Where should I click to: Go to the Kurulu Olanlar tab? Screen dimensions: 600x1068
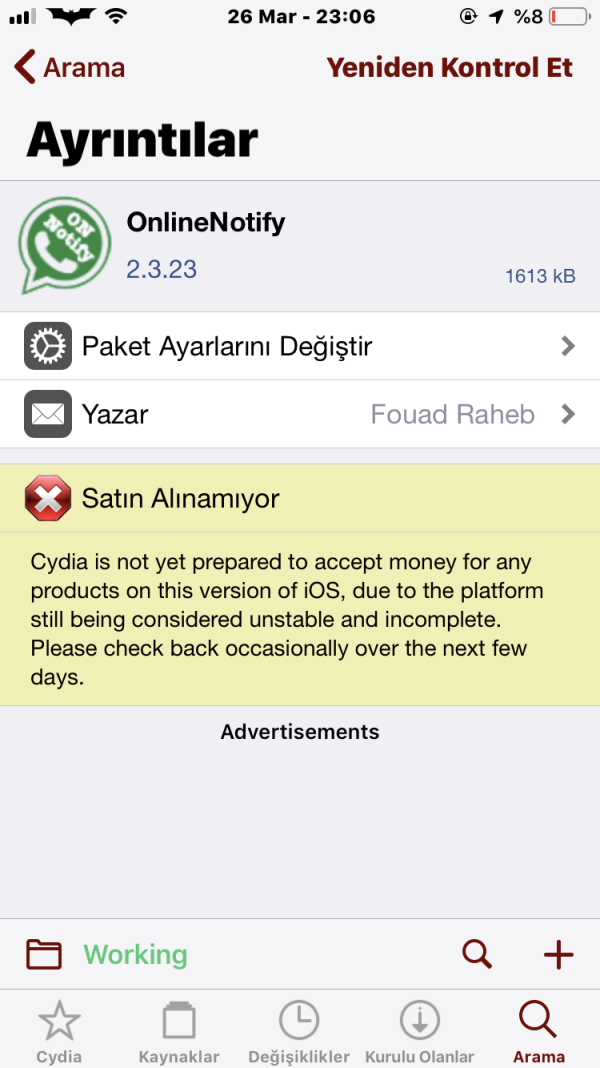419,1032
